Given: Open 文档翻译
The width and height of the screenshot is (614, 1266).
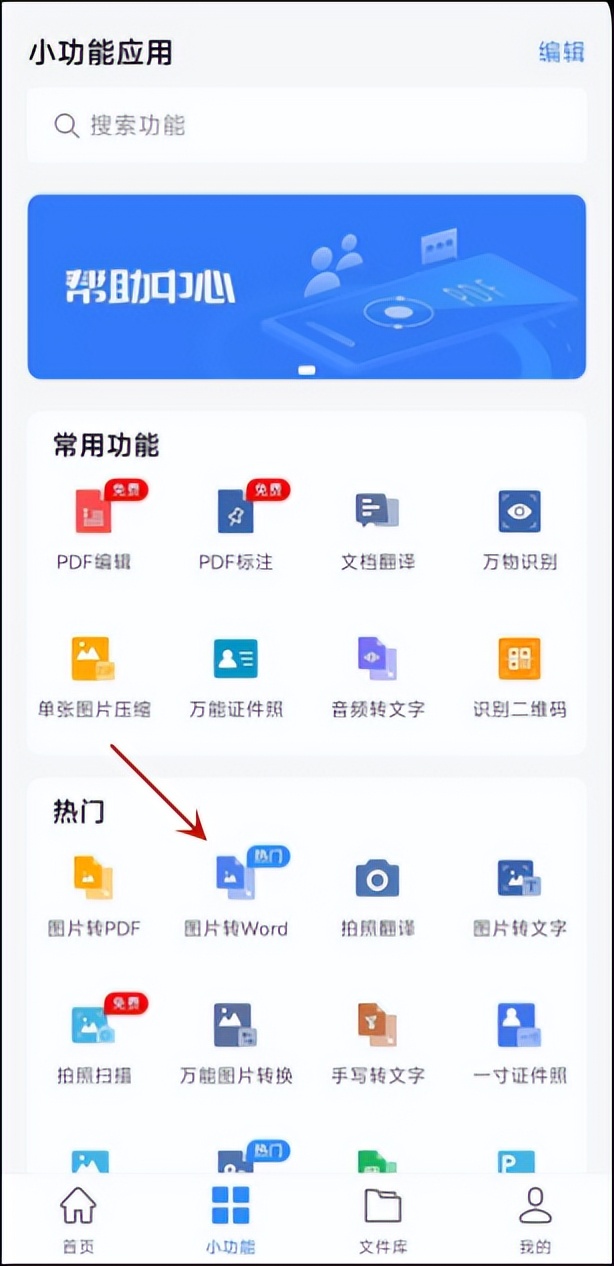Looking at the screenshot, I should tap(378, 530).
